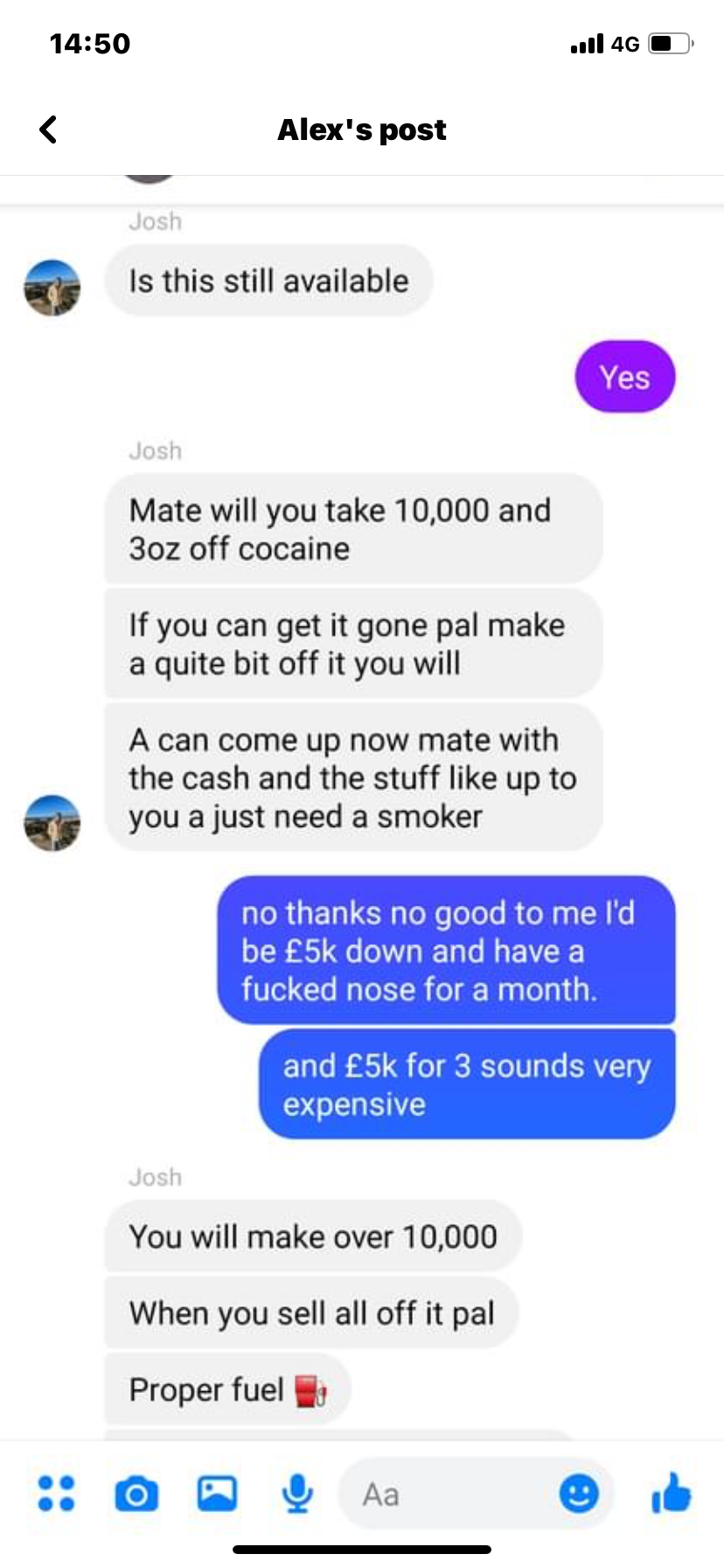This screenshot has height=1568, width=724.
Task: Open the emoji picker in message box
Action: tap(579, 1494)
